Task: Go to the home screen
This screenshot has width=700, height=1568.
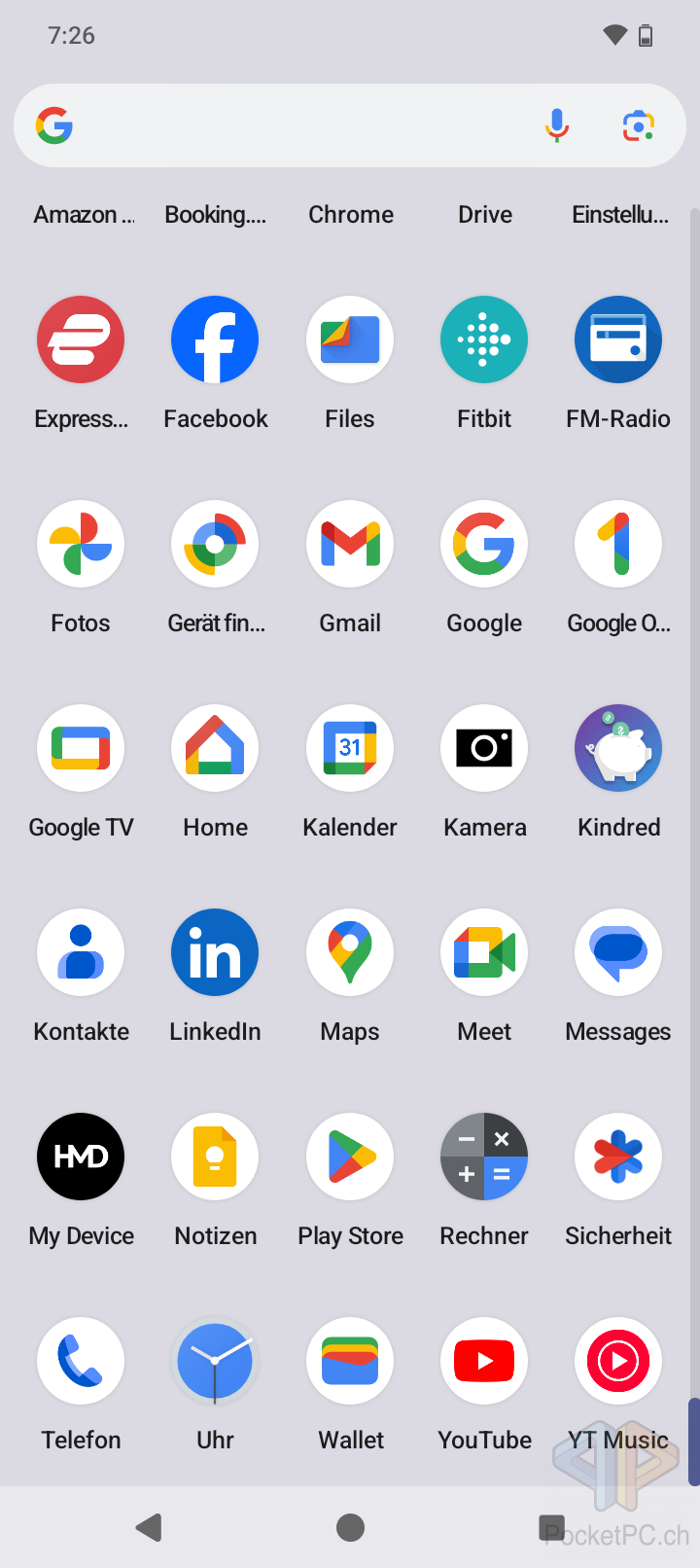Action: (x=350, y=1528)
